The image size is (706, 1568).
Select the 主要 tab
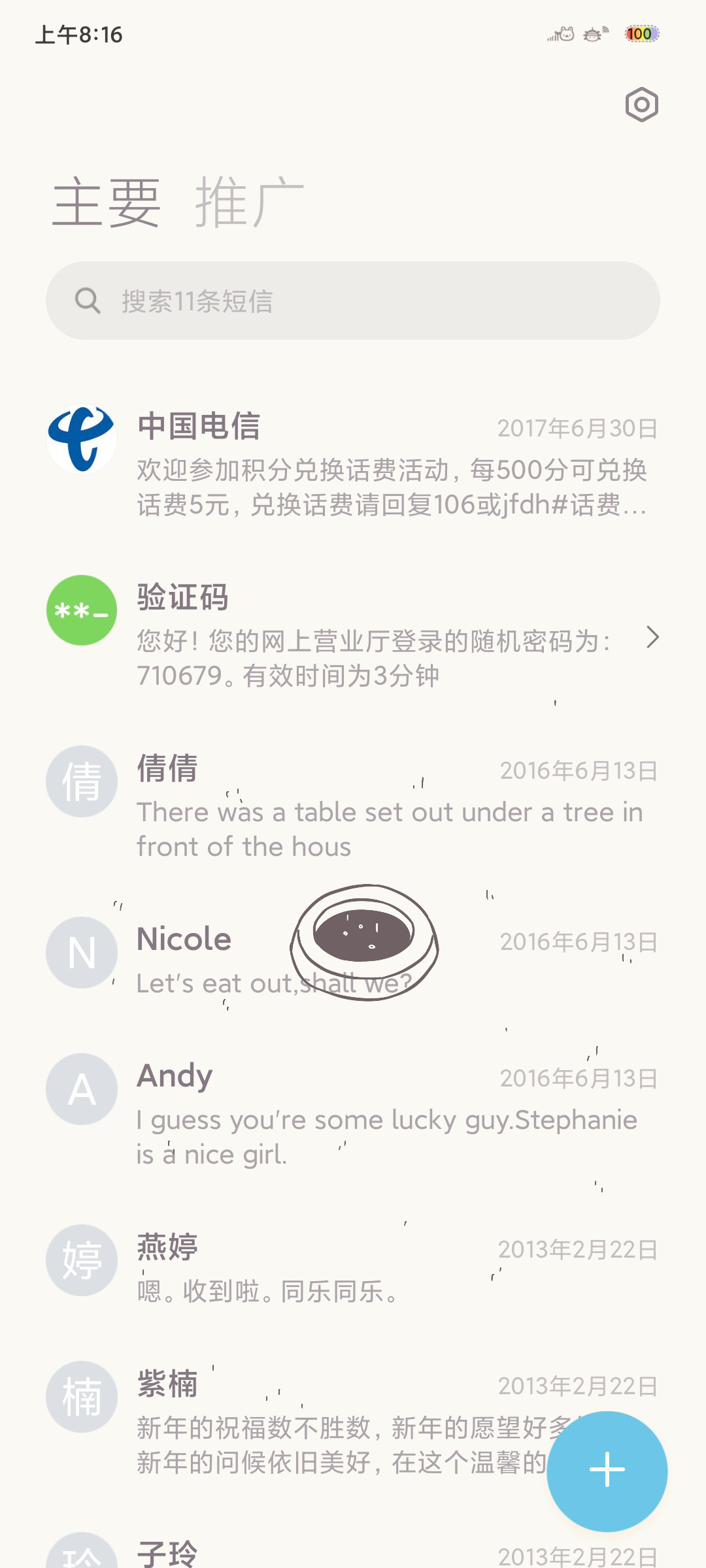(x=107, y=203)
